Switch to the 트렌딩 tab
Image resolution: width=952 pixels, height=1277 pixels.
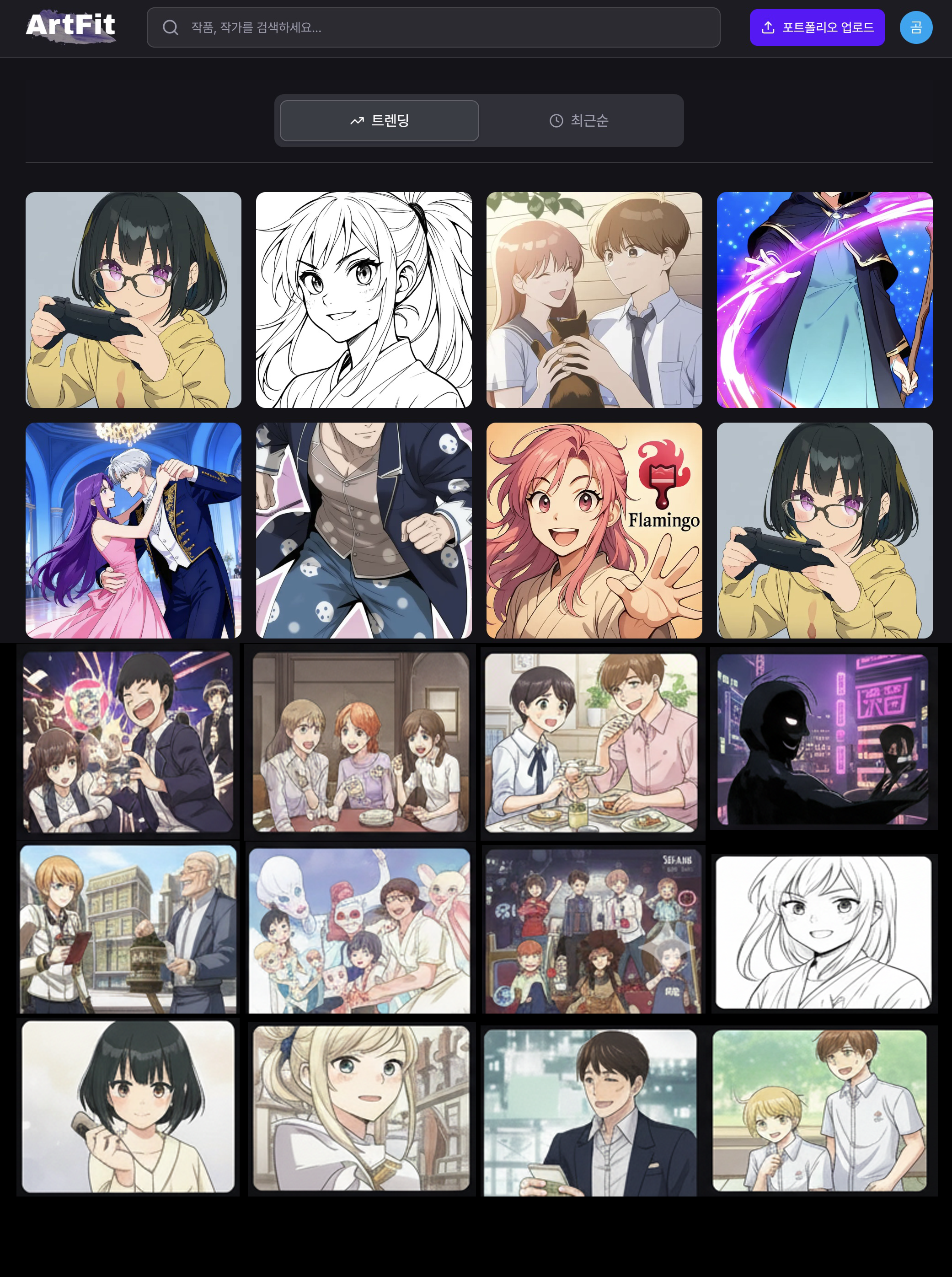pos(379,120)
